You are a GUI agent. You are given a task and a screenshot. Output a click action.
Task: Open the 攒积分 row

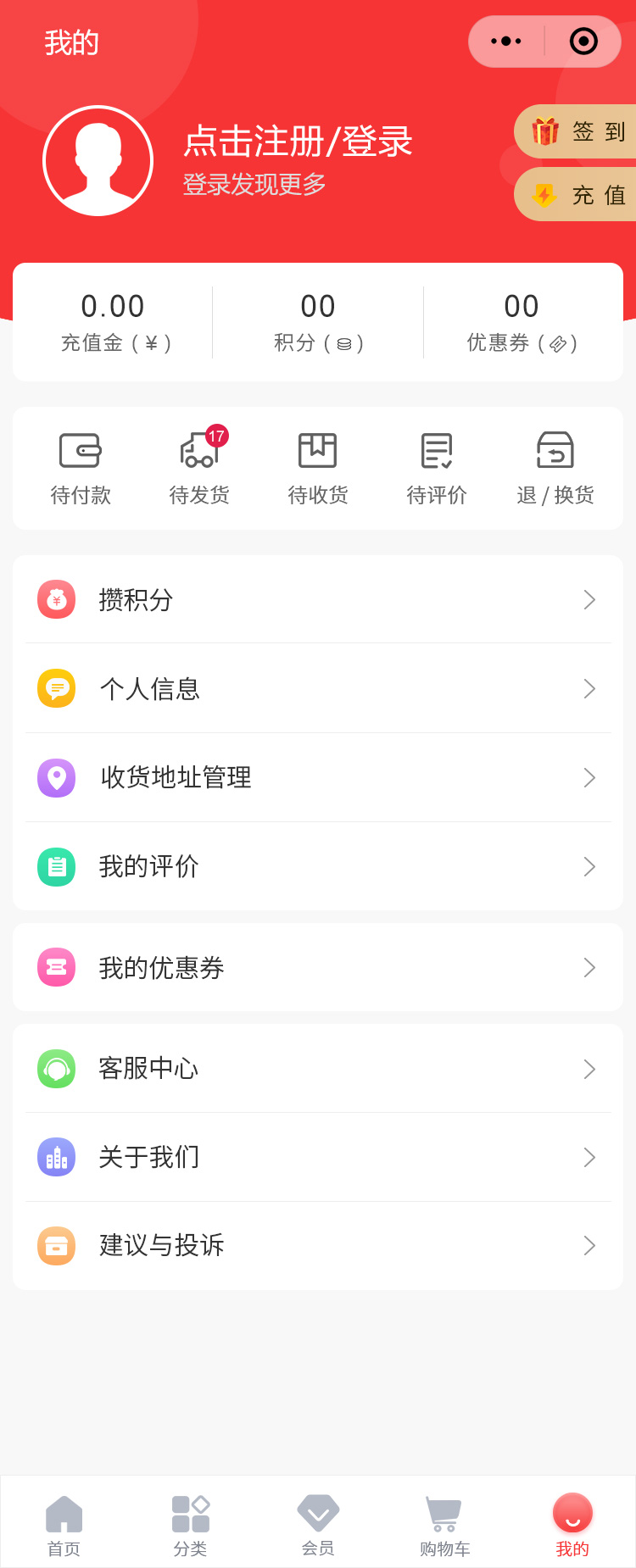pos(318,600)
